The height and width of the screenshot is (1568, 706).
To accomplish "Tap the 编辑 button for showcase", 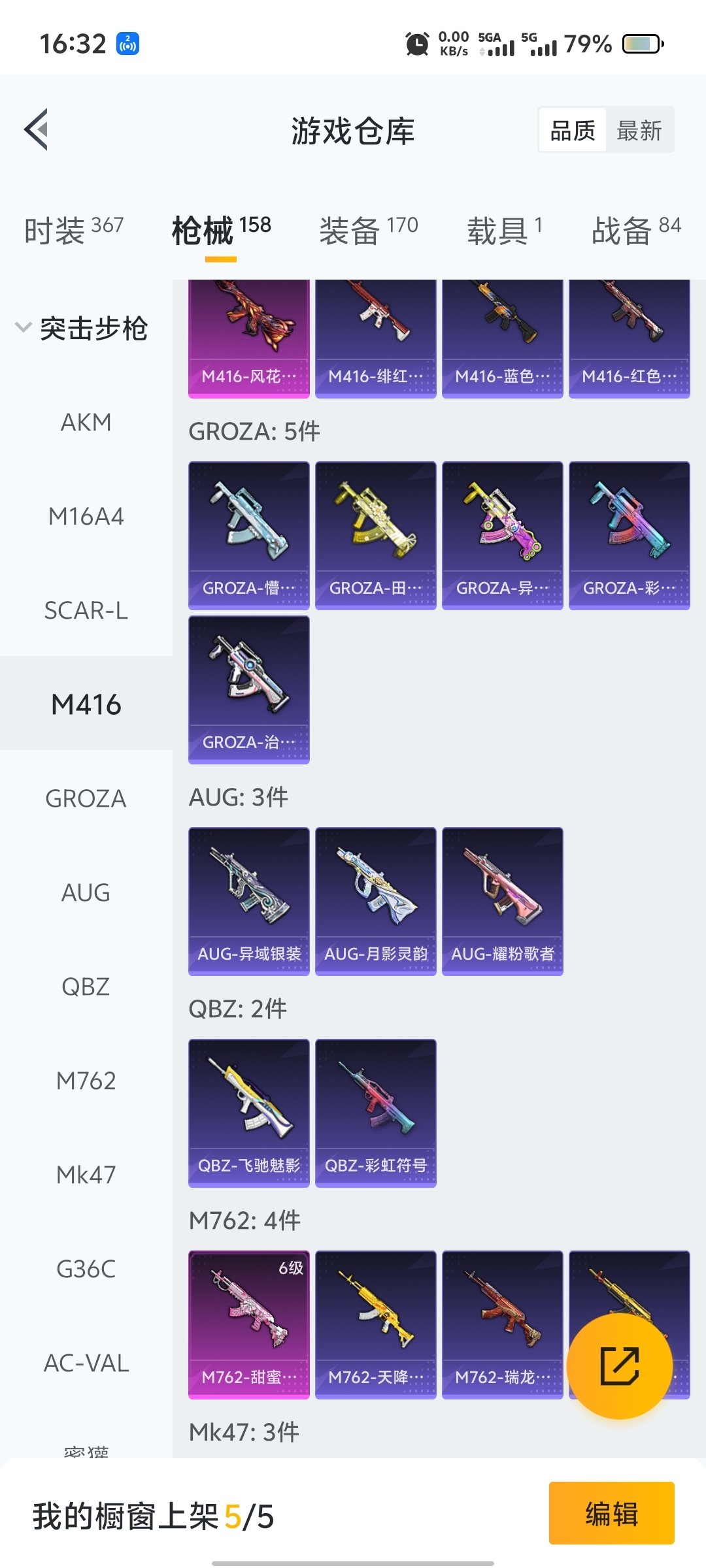I will tap(611, 1513).
